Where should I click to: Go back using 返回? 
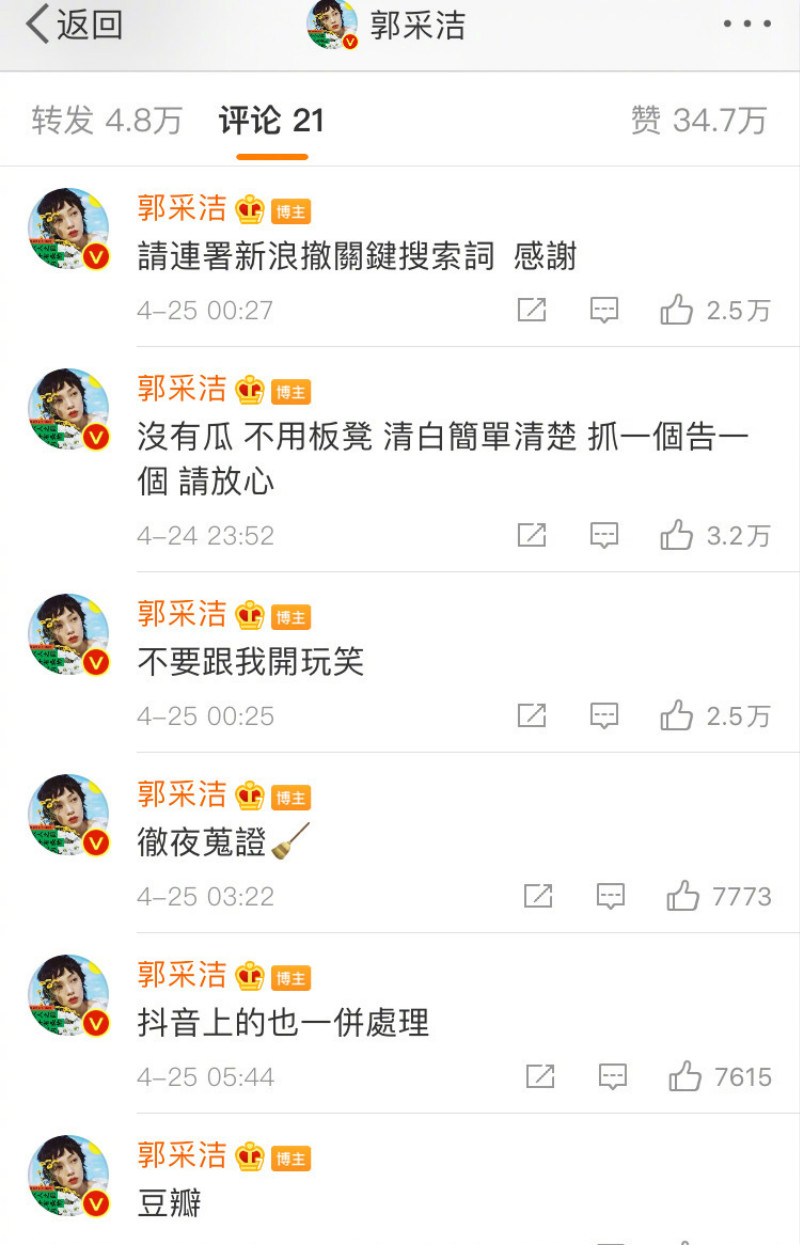pyautogui.click(x=75, y=25)
